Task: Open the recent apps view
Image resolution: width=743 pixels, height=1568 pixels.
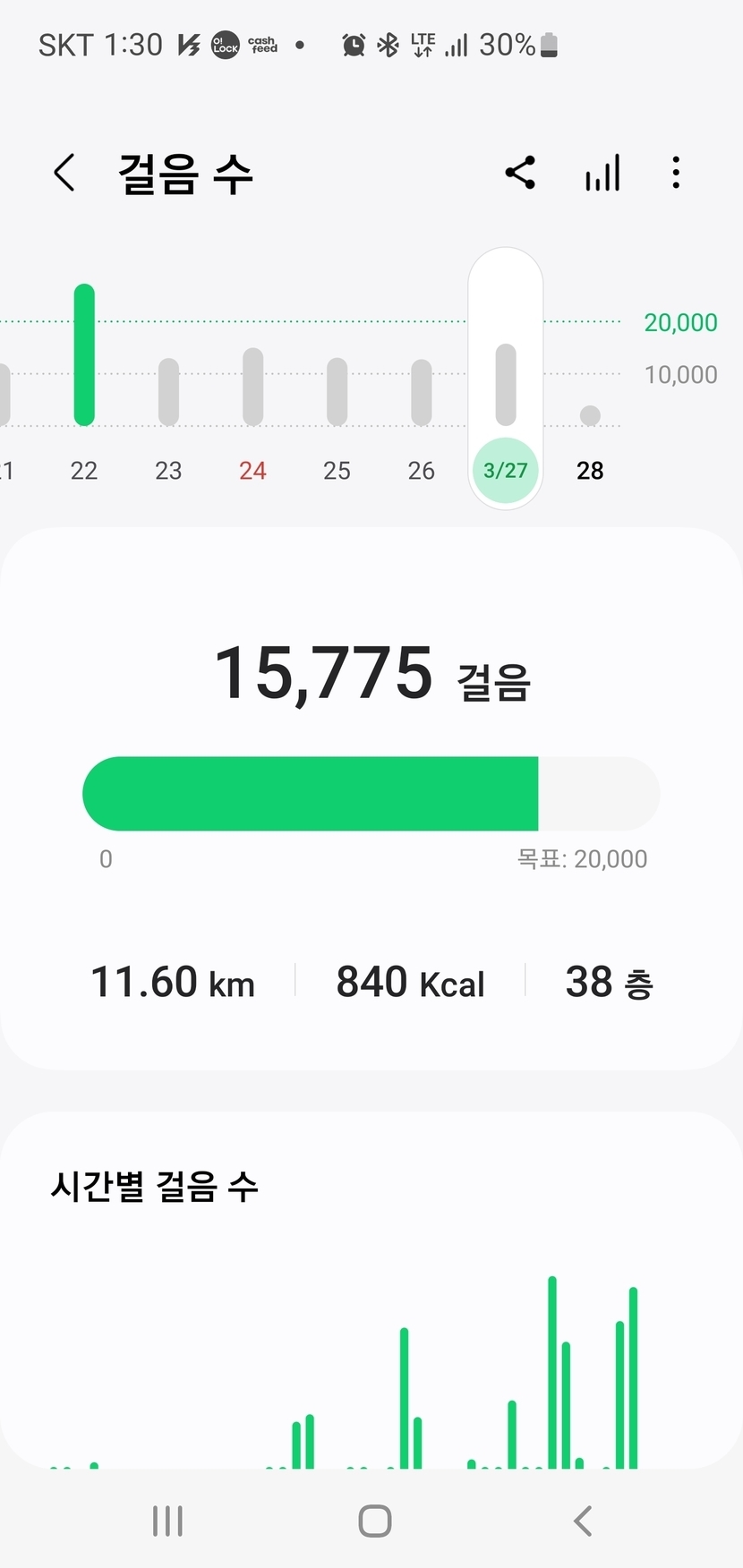Action: tap(167, 1521)
